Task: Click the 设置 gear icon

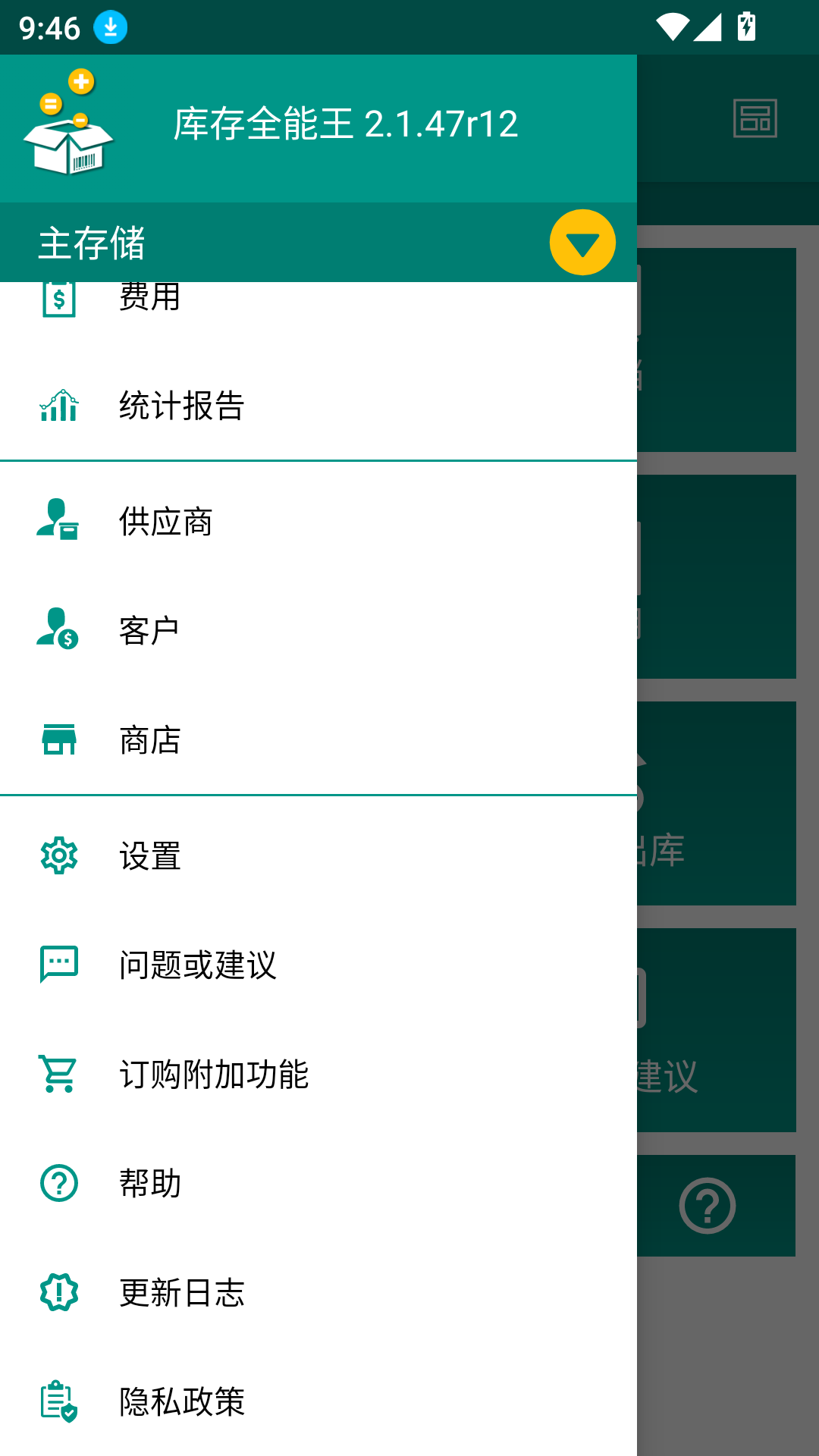Action: [57, 855]
